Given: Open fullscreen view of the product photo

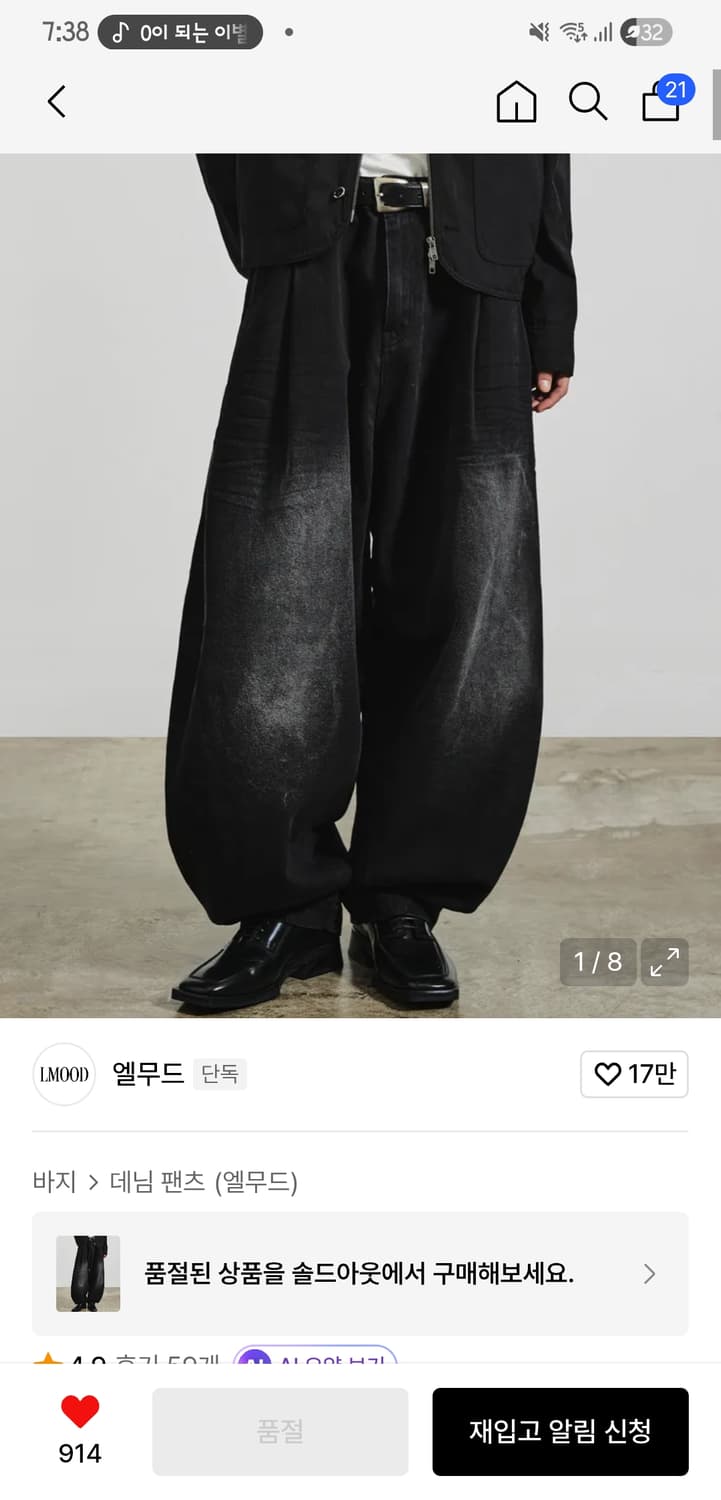Looking at the screenshot, I should click(665, 962).
